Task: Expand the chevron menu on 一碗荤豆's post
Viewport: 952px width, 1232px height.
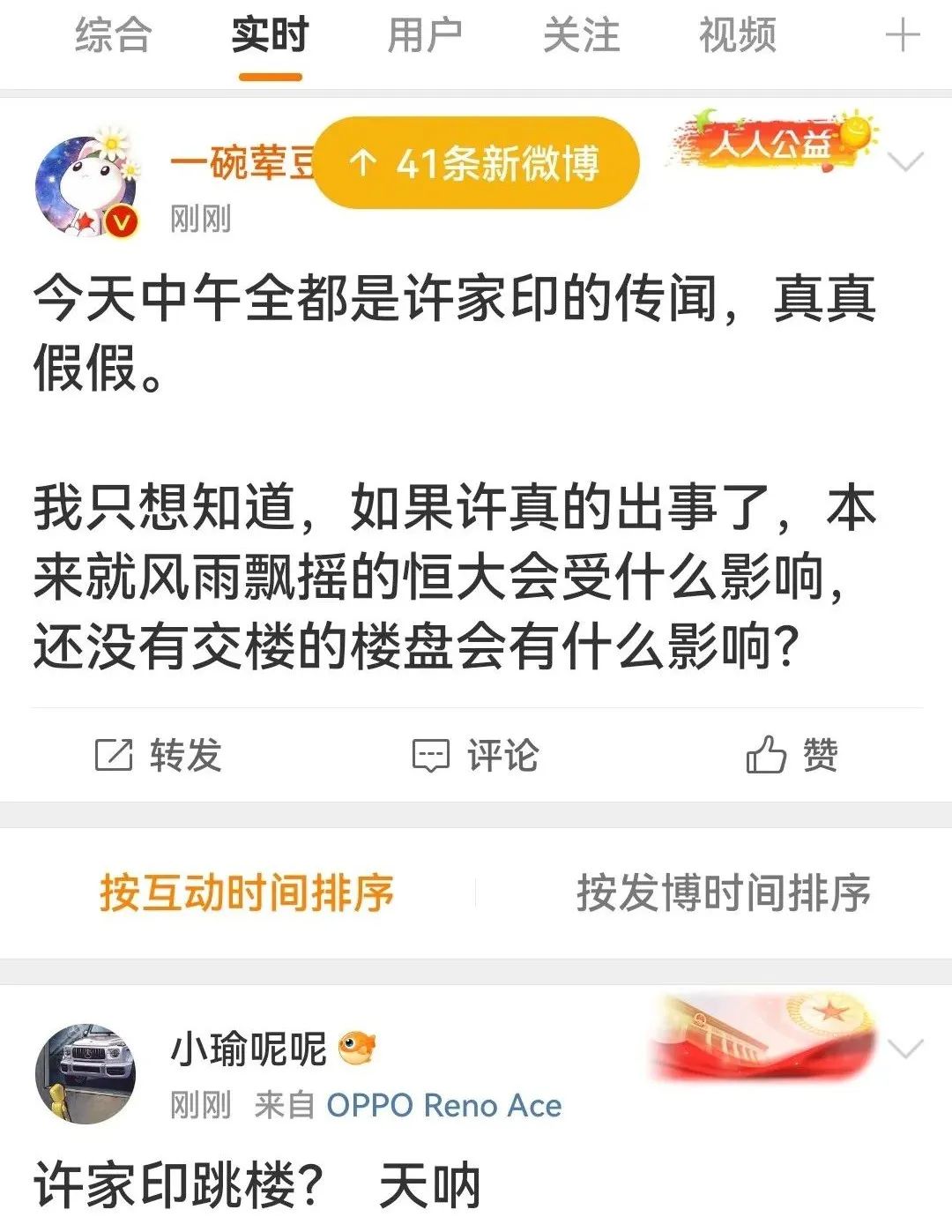Action: click(x=905, y=162)
